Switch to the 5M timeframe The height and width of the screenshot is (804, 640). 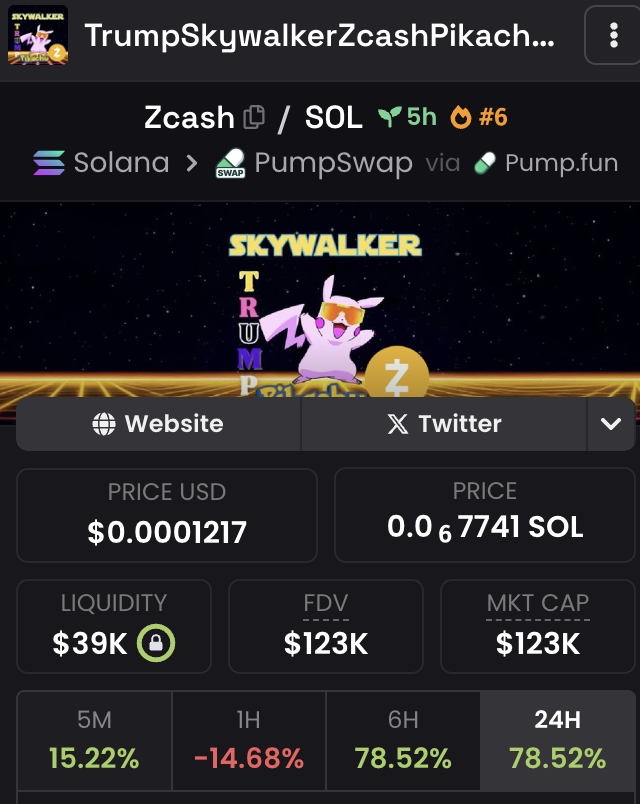tap(95, 740)
